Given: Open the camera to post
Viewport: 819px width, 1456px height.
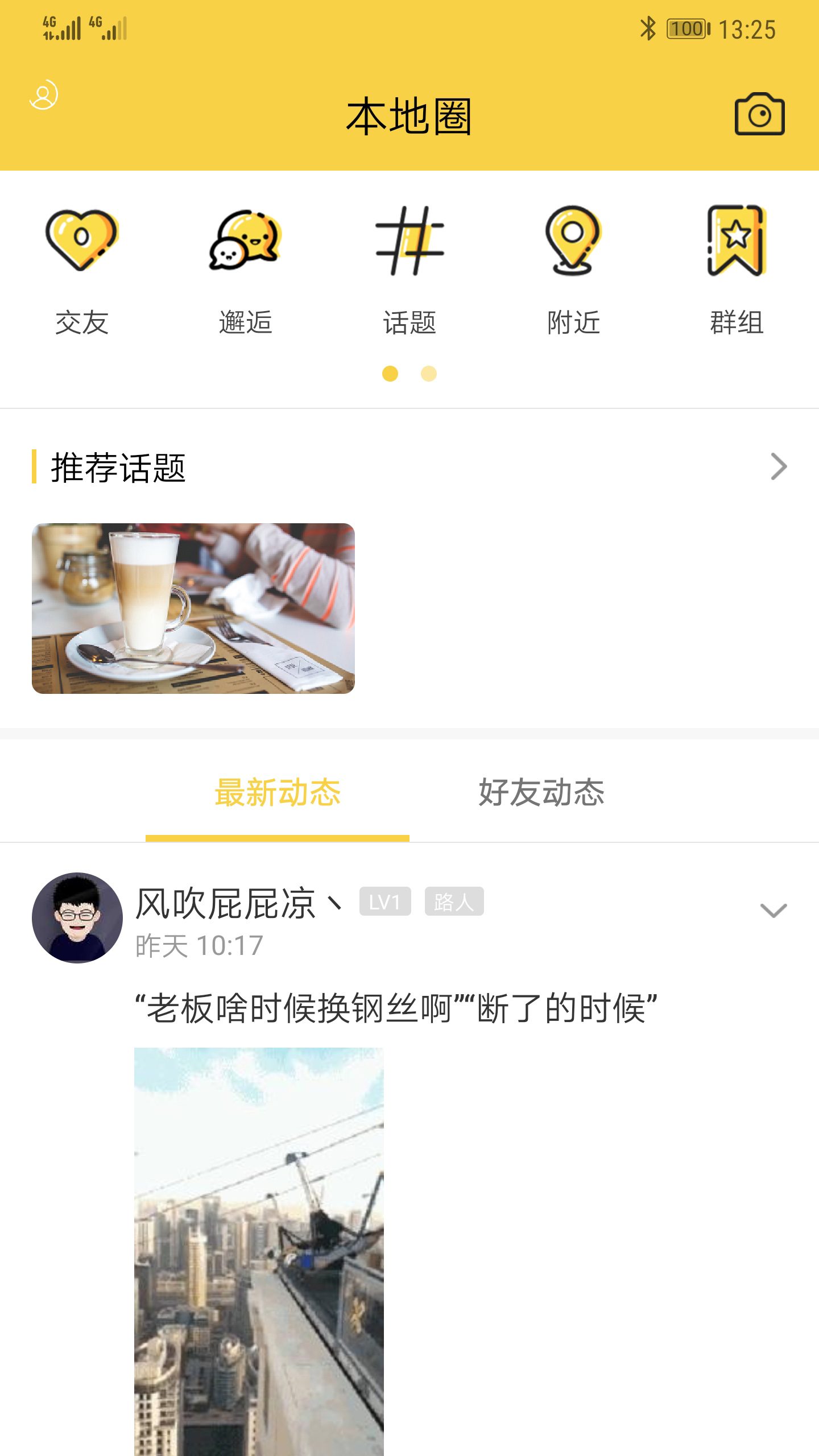Looking at the screenshot, I should tap(759, 114).
